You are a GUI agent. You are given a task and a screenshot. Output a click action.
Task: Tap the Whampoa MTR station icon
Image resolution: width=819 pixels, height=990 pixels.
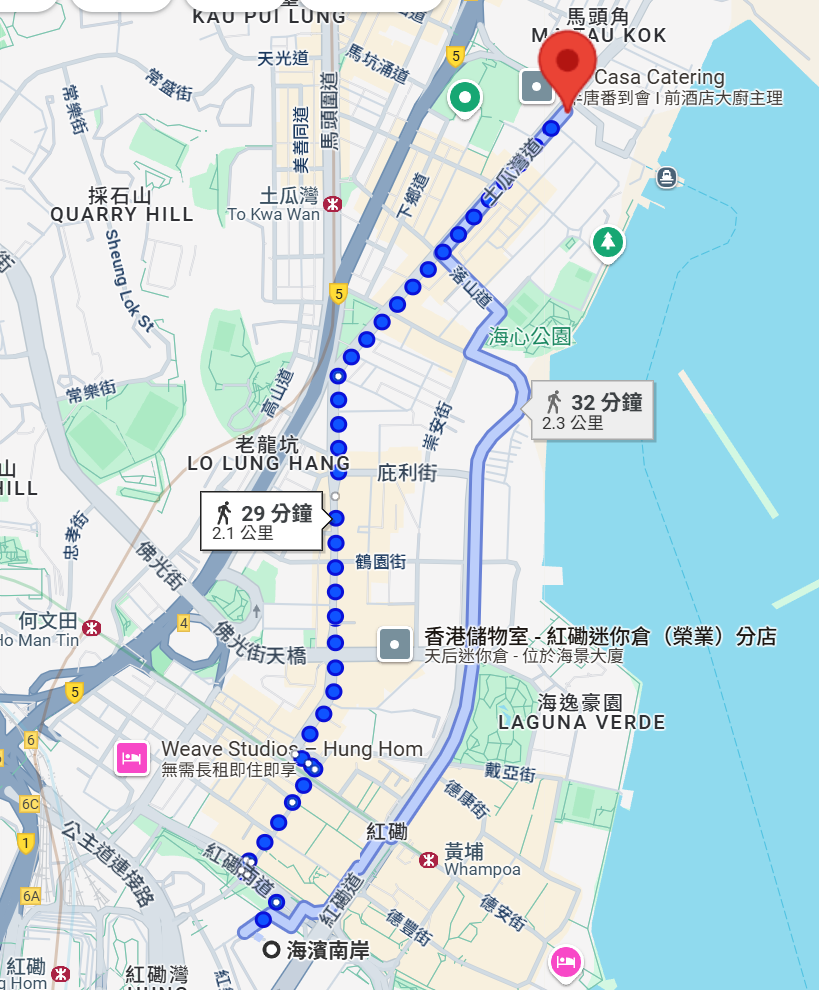[x=429, y=859]
